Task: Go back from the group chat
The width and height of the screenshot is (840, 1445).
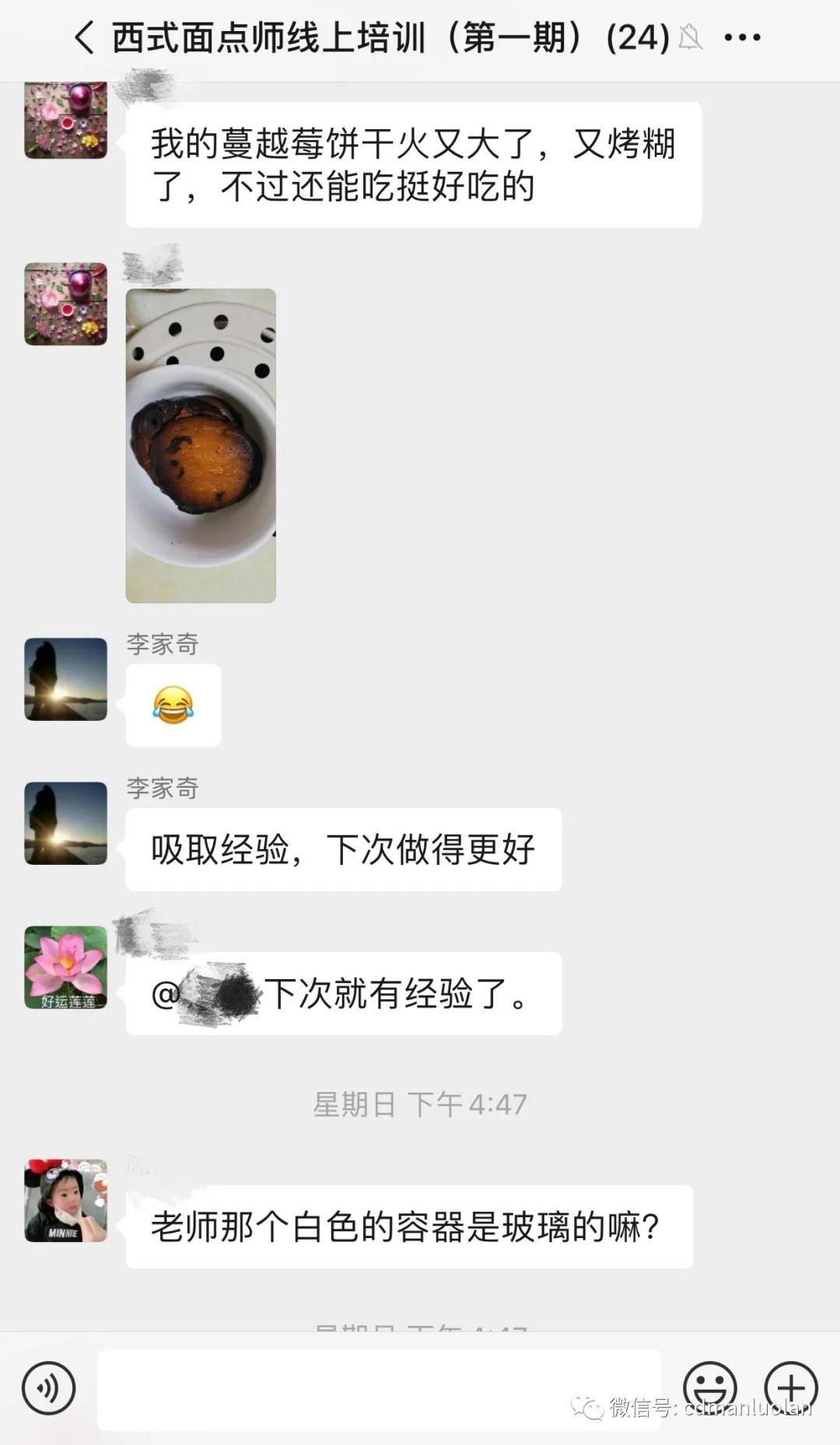Action: 84,37
